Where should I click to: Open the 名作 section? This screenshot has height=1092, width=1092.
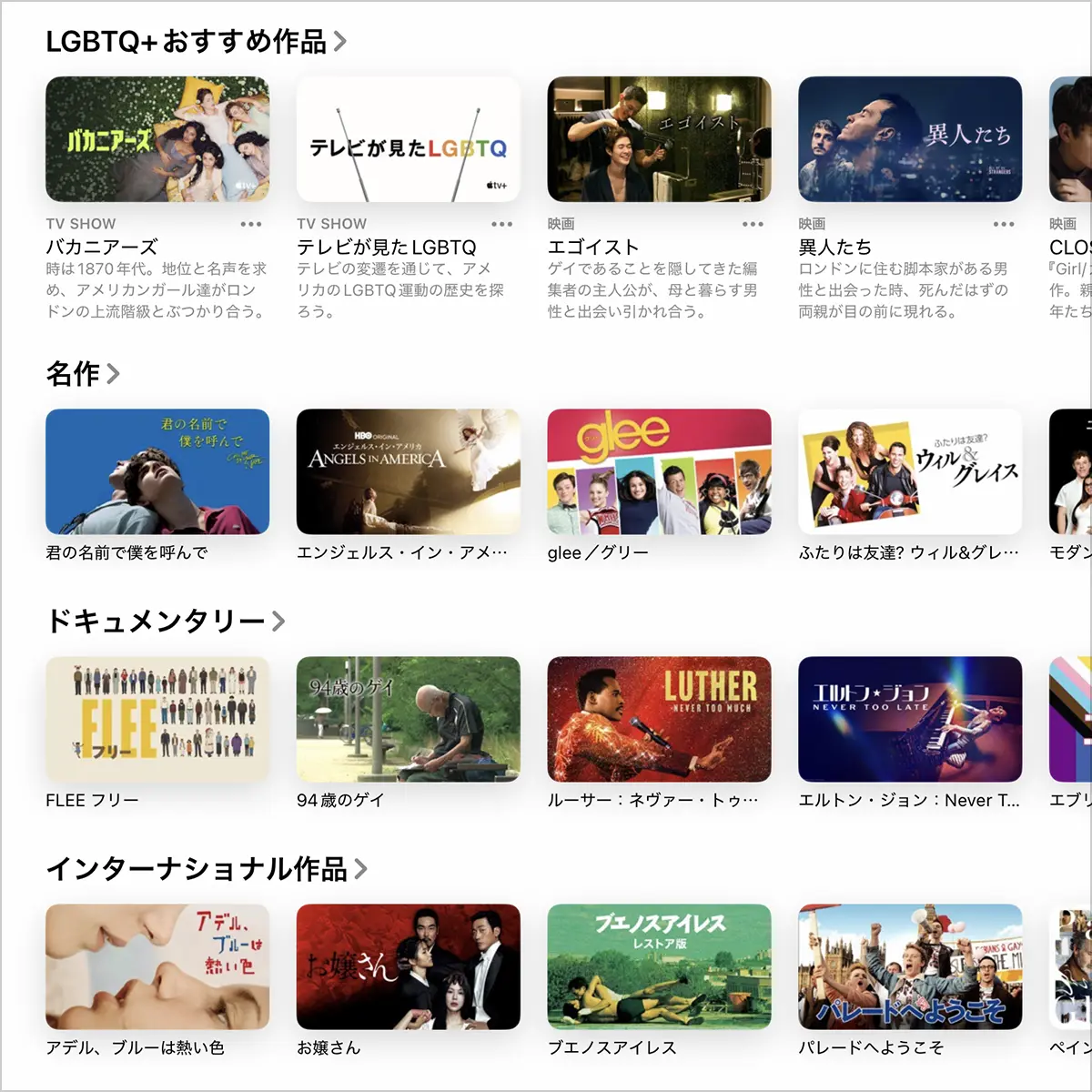tap(83, 373)
